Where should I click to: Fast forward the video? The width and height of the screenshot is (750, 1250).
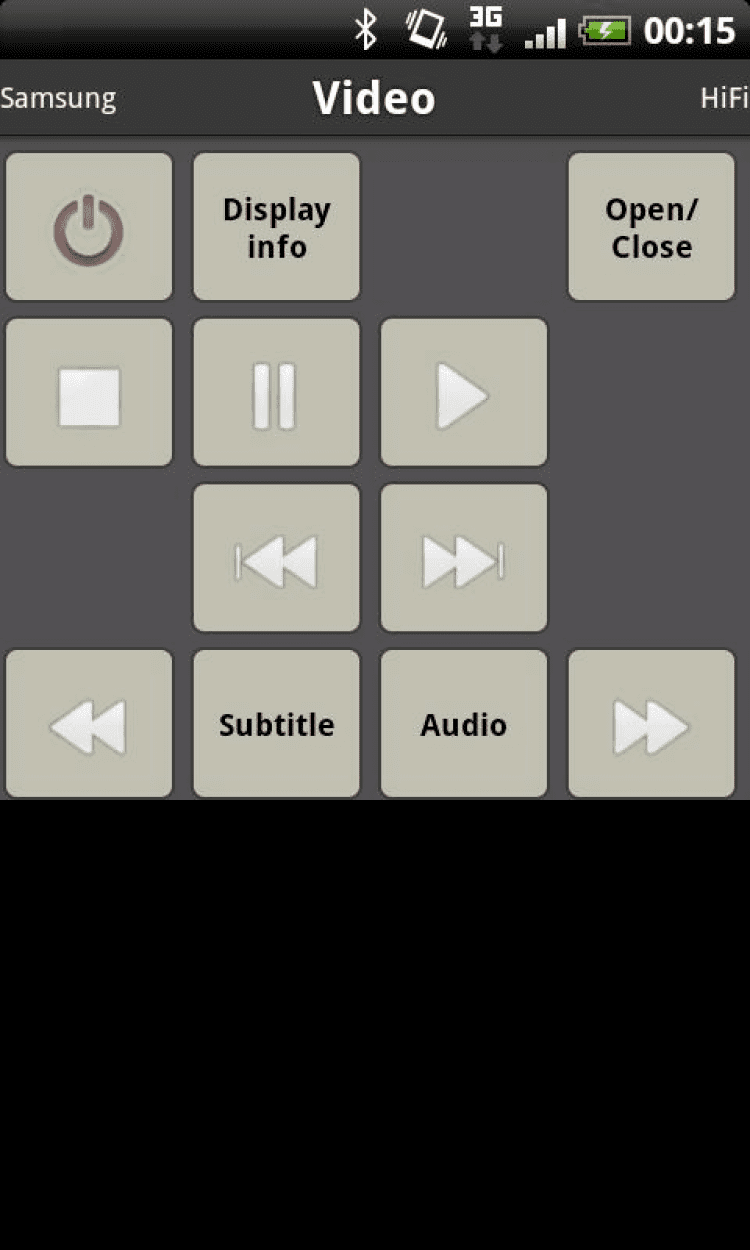coord(651,724)
